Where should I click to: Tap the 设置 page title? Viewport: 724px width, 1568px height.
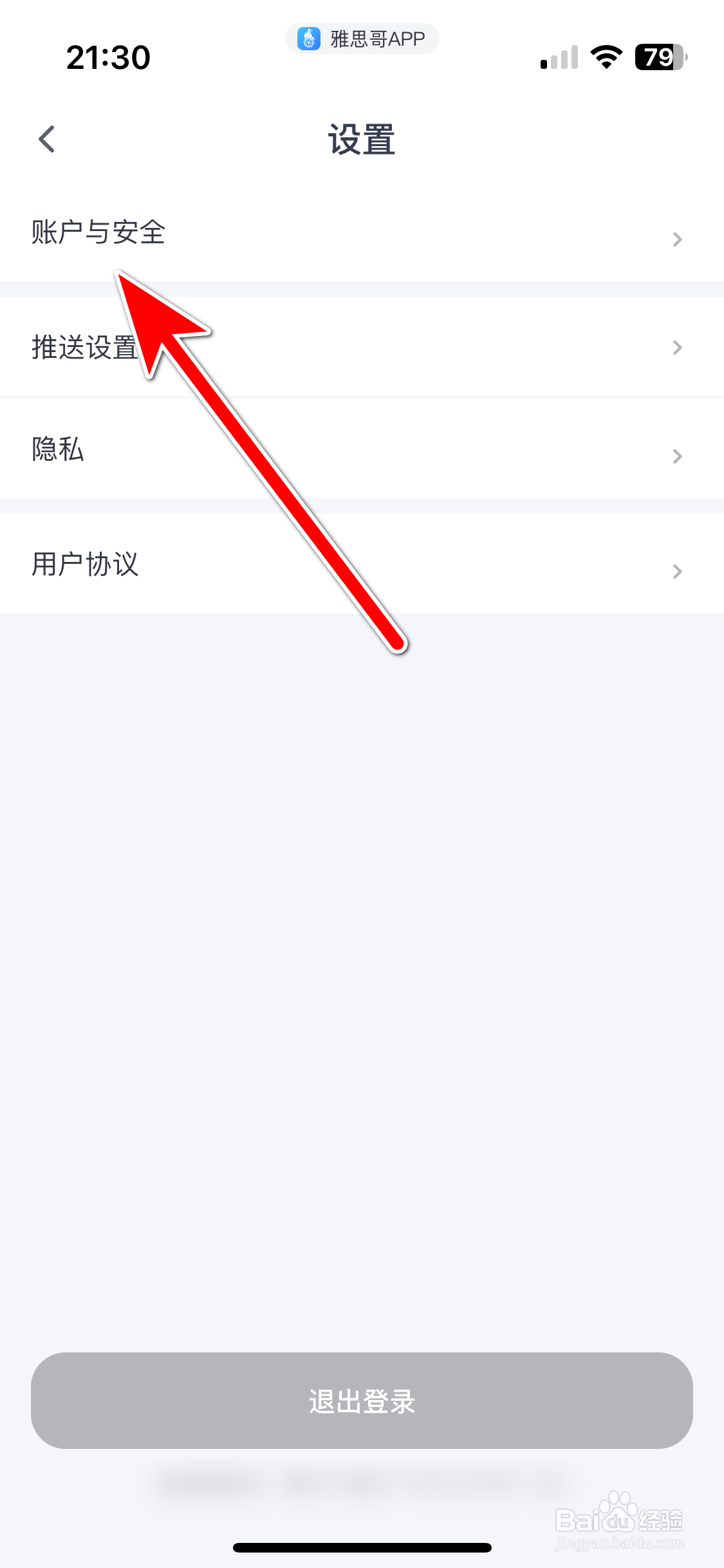362,139
